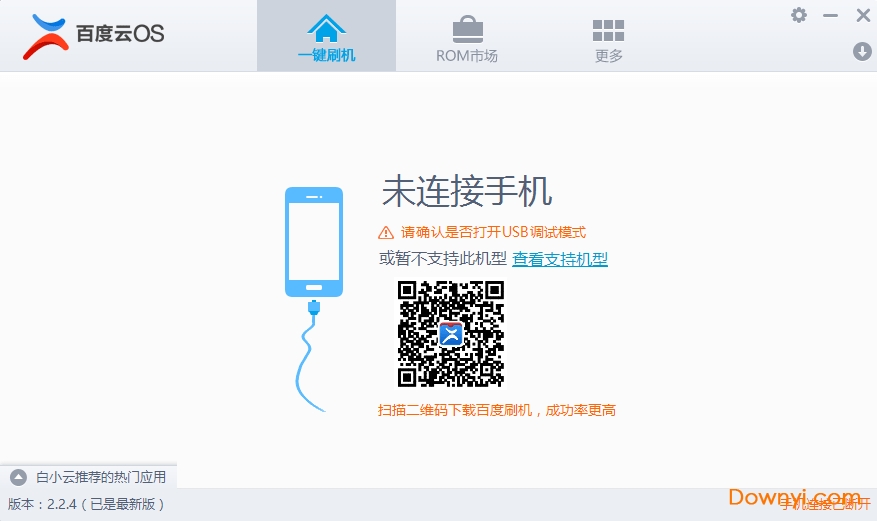Open the 查看支持机型 link
The width and height of the screenshot is (877, 521).
coord(560,259)
